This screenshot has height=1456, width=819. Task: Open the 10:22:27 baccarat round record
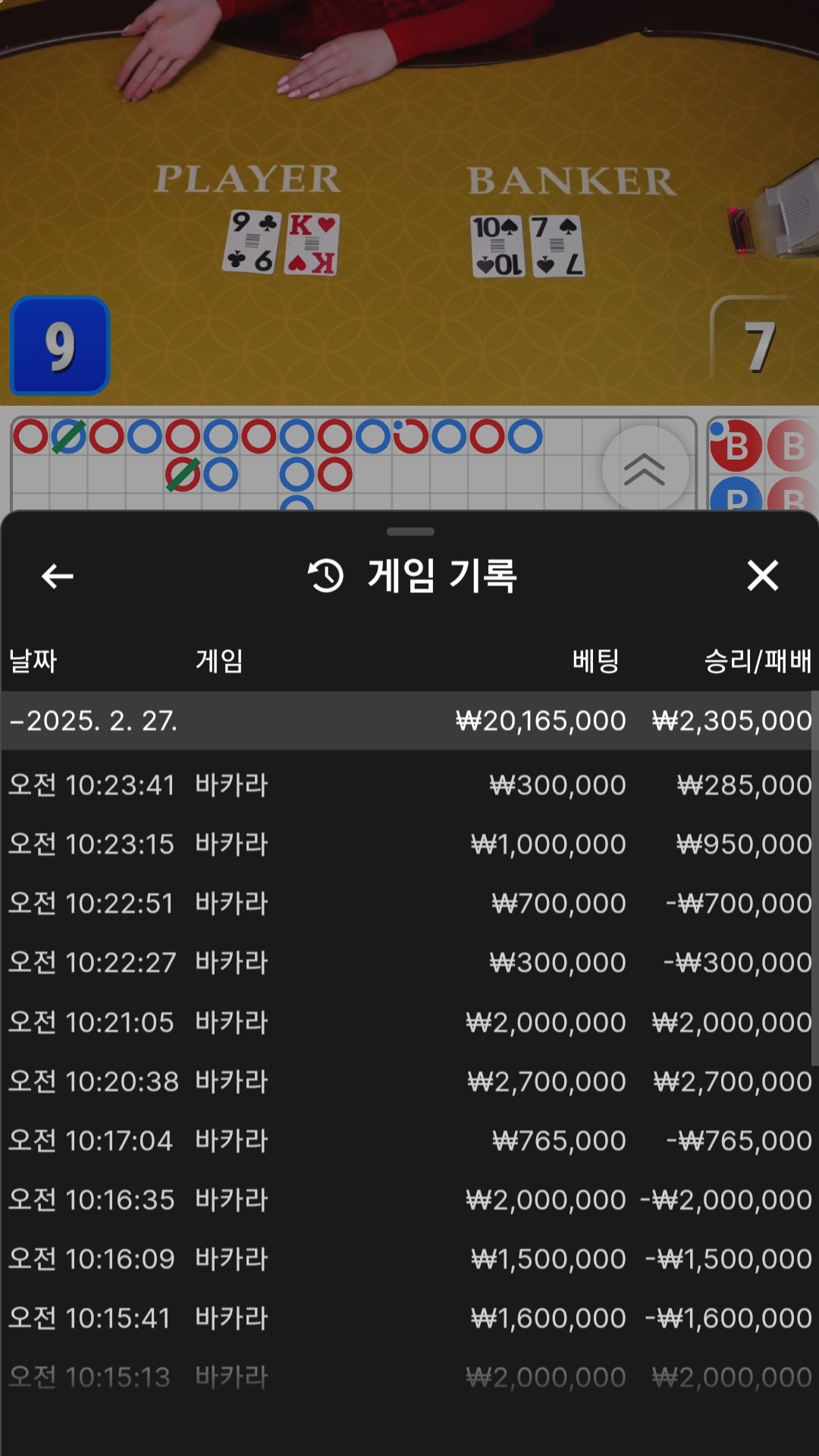(x=409, y=962)
